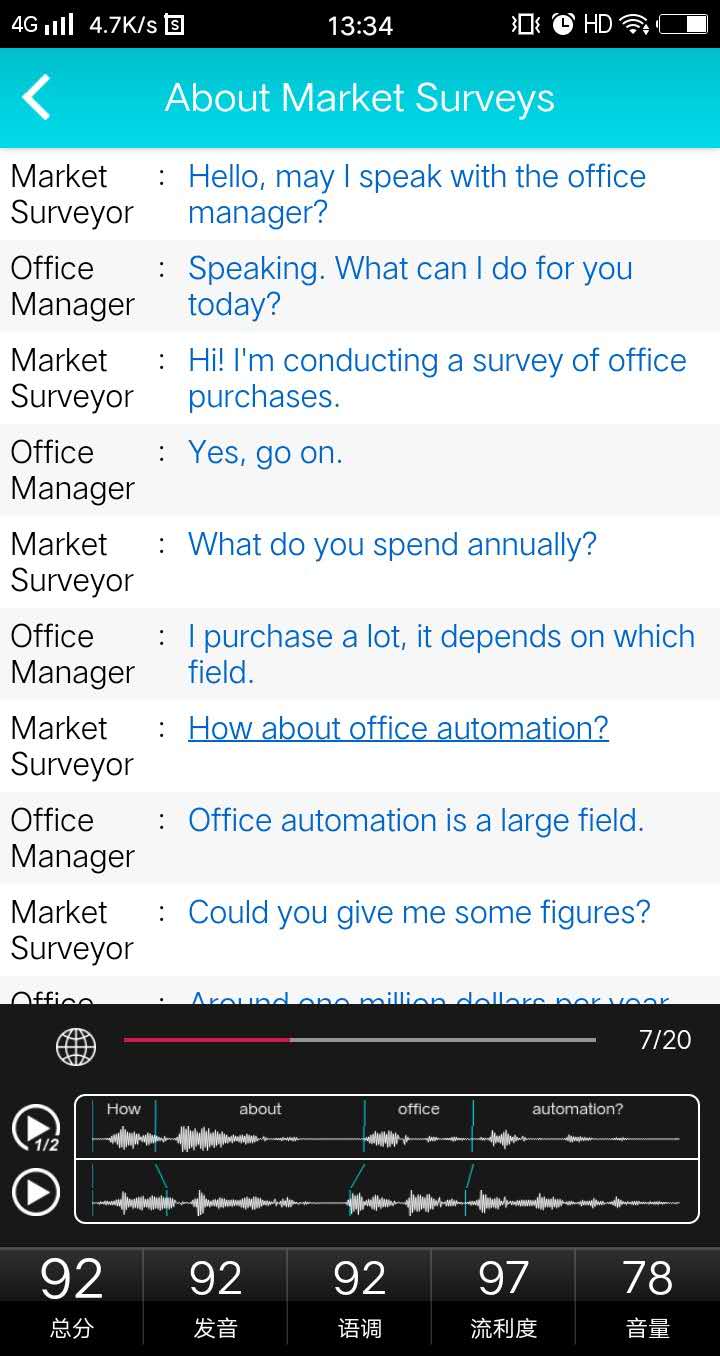
Task: Go back using the header arrow
Action: coord(36,98)
